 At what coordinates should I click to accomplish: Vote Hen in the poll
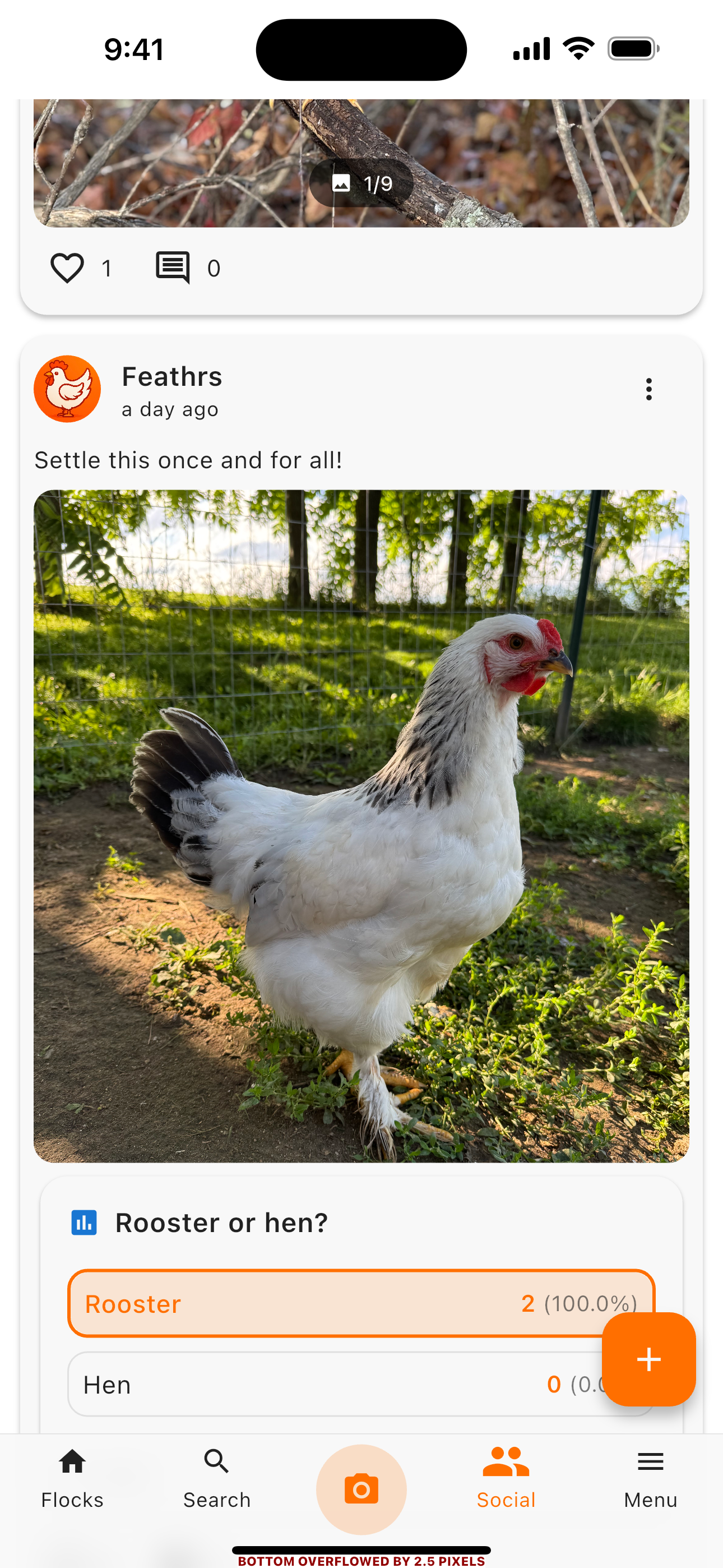point(304,1384)
